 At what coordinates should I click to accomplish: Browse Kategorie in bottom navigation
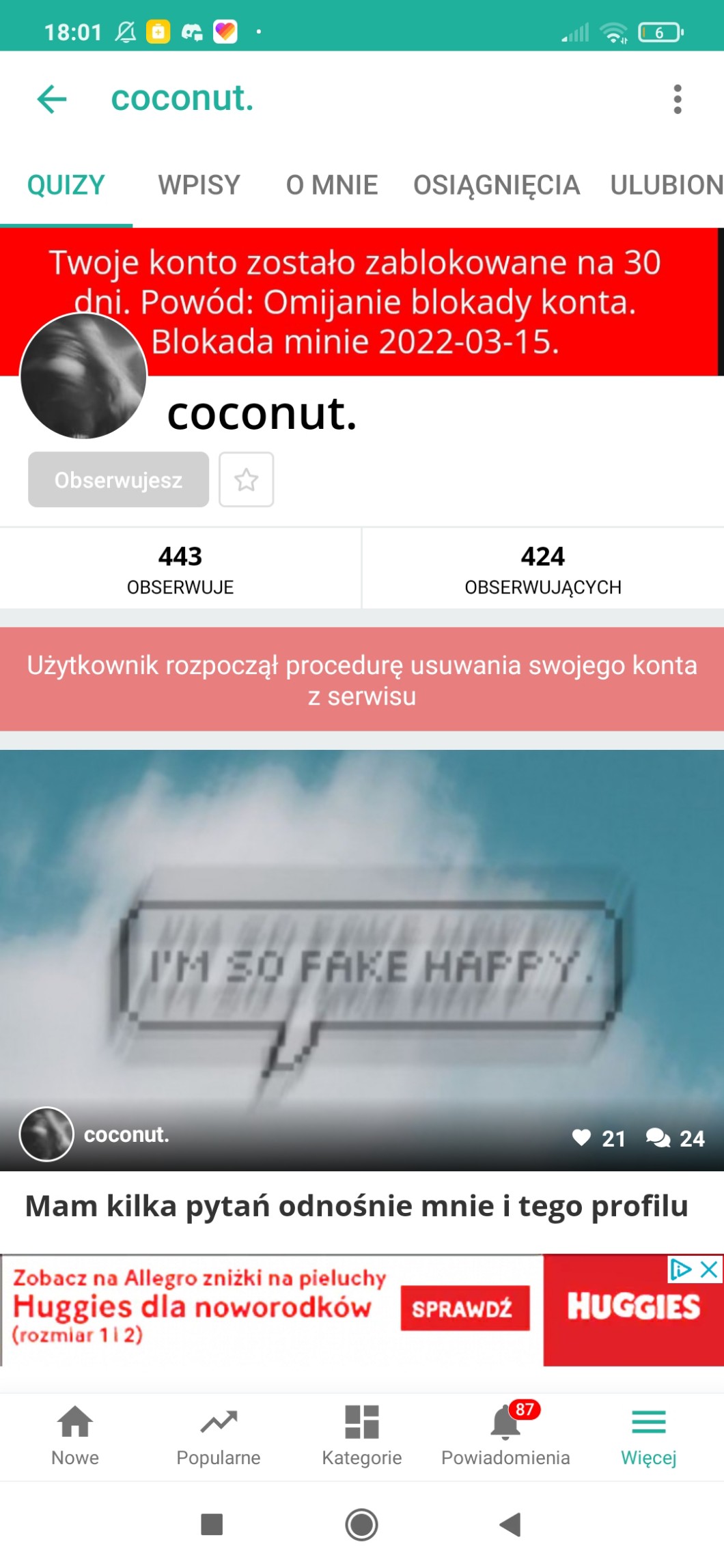(x=361, y=1436)
